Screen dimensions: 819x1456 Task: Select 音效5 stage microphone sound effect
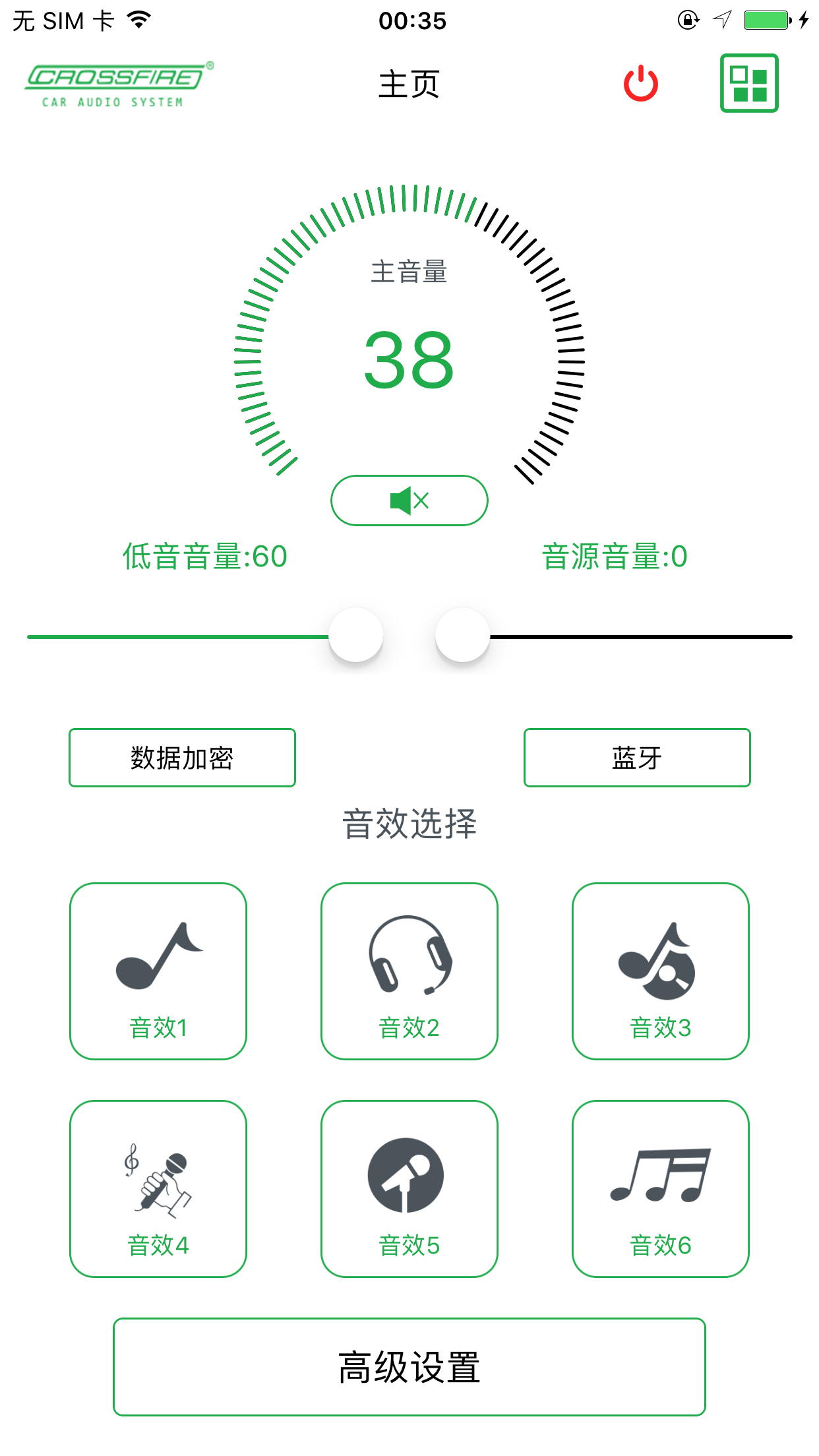coord(409,1190)
